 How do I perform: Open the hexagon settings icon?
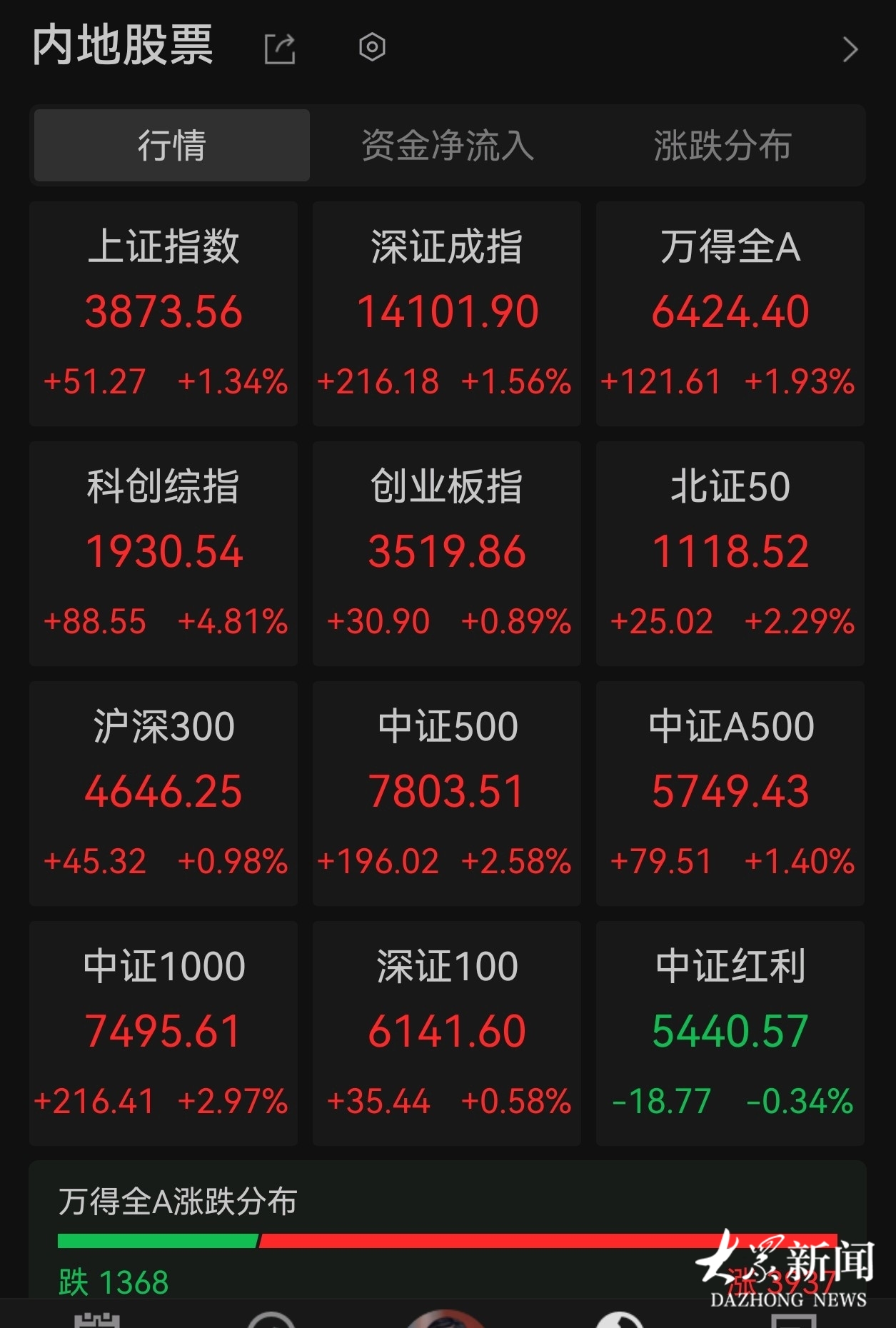[x=372, y=47]
